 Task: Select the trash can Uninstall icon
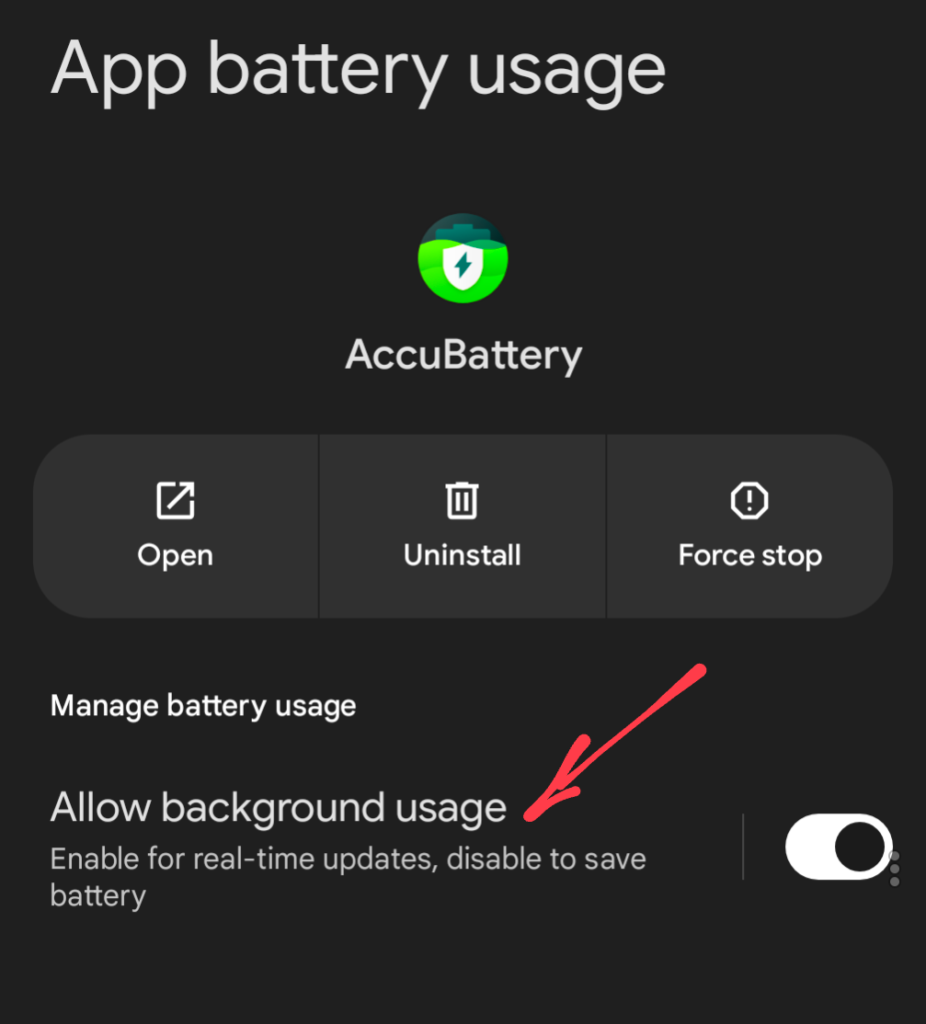462,500
